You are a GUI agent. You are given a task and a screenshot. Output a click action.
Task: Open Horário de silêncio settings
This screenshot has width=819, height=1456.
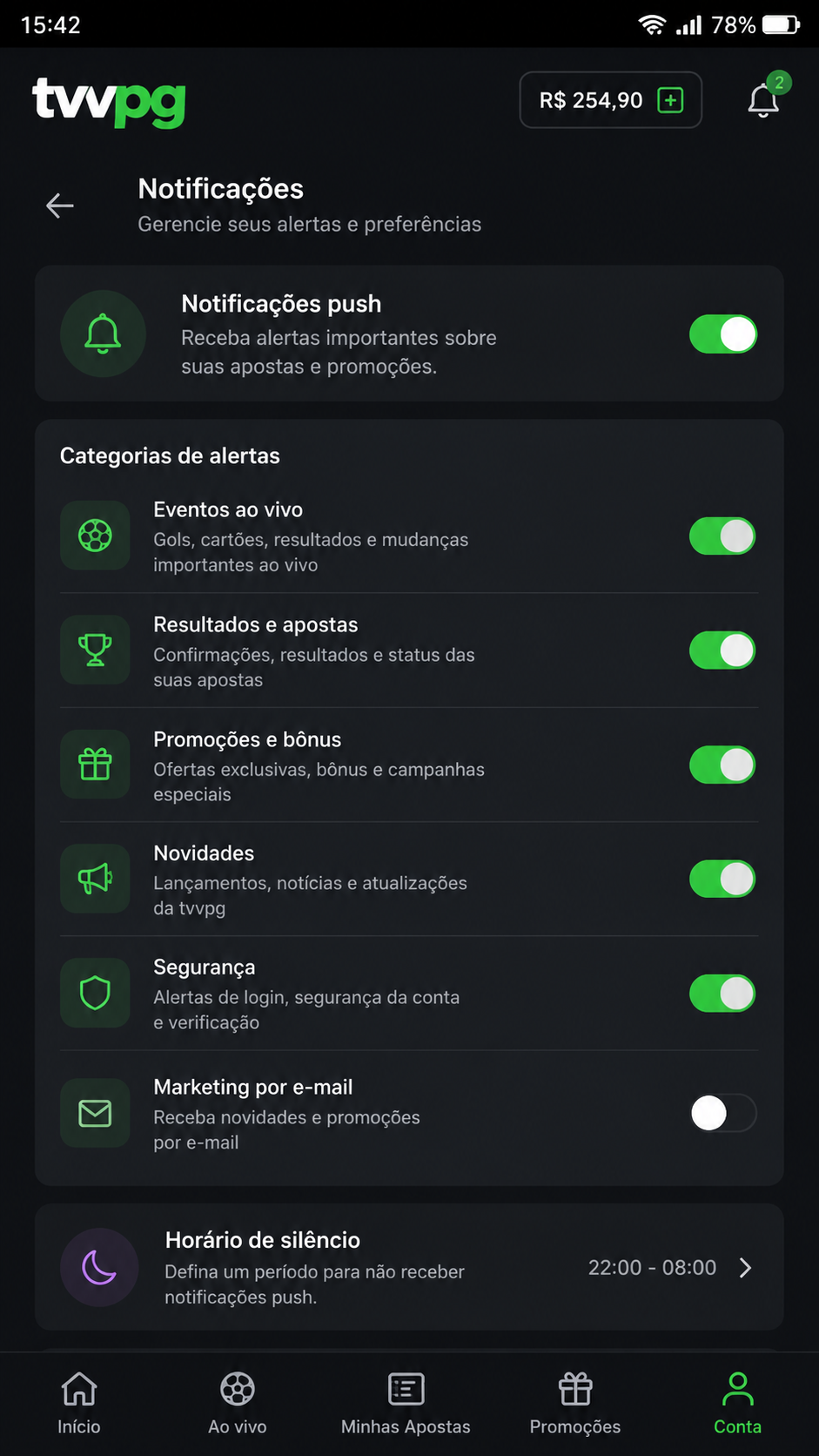[x=409, y=1267]
